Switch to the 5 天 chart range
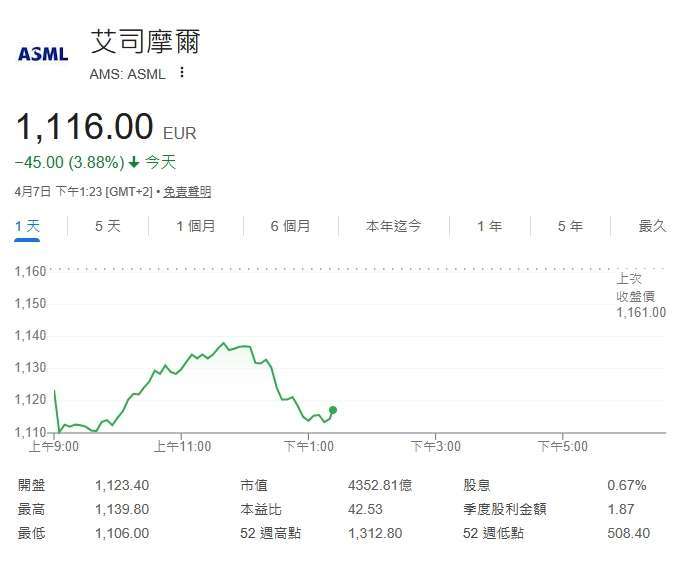The image size is (678, 565). pos(107,226)
